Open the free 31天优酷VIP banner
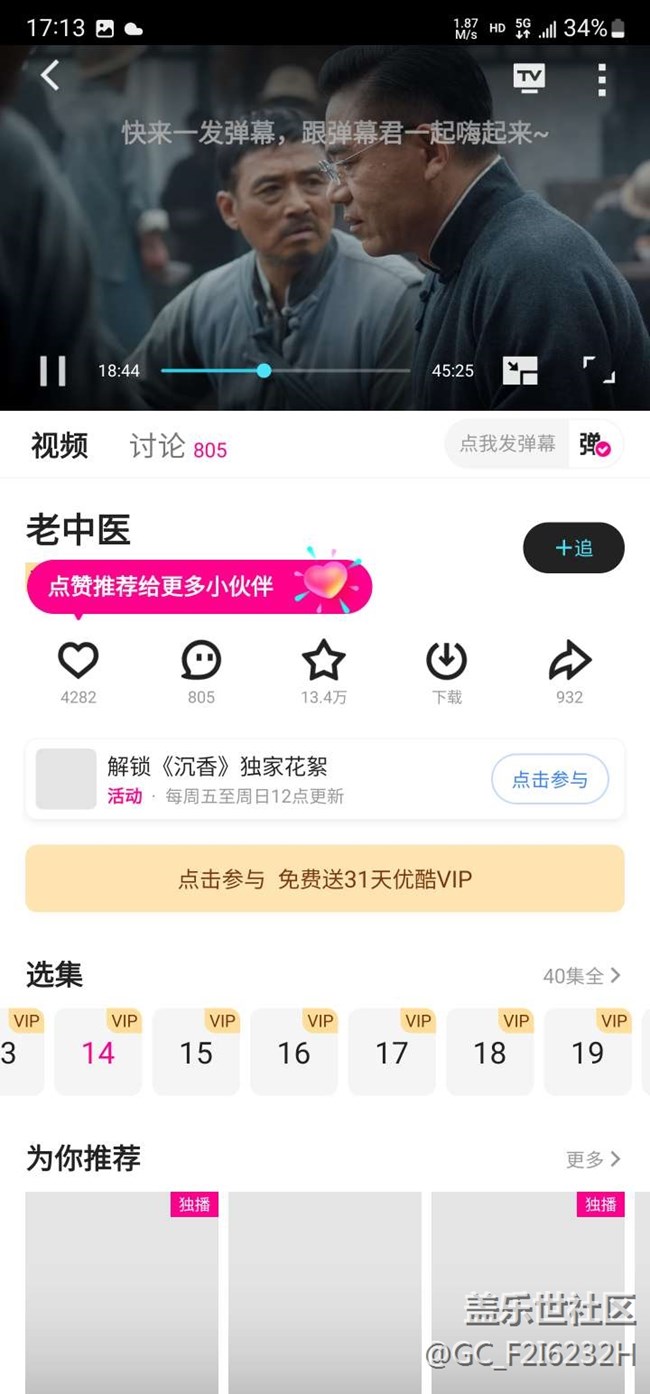 (x=325, y=879)
